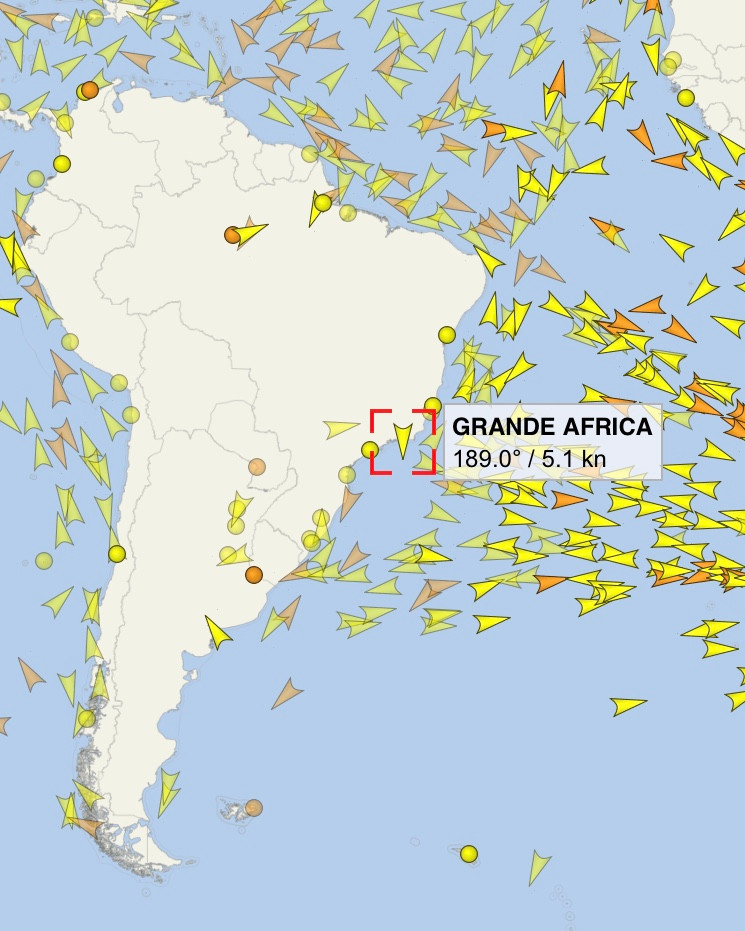
Task: Select the orange marker beside the Falkland Islands
Action: [x=254, y=807]
